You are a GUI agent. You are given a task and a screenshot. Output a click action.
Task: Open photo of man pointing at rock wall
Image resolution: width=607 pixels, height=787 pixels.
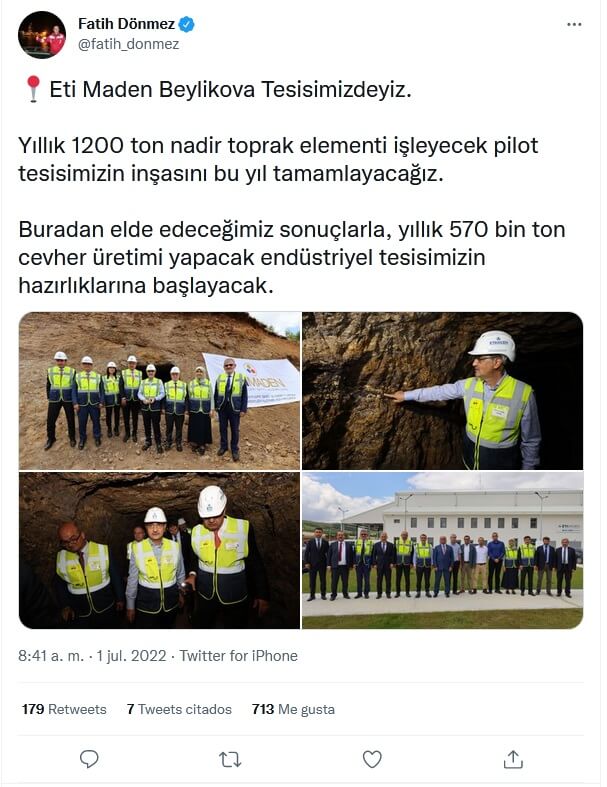coord(442,390)
